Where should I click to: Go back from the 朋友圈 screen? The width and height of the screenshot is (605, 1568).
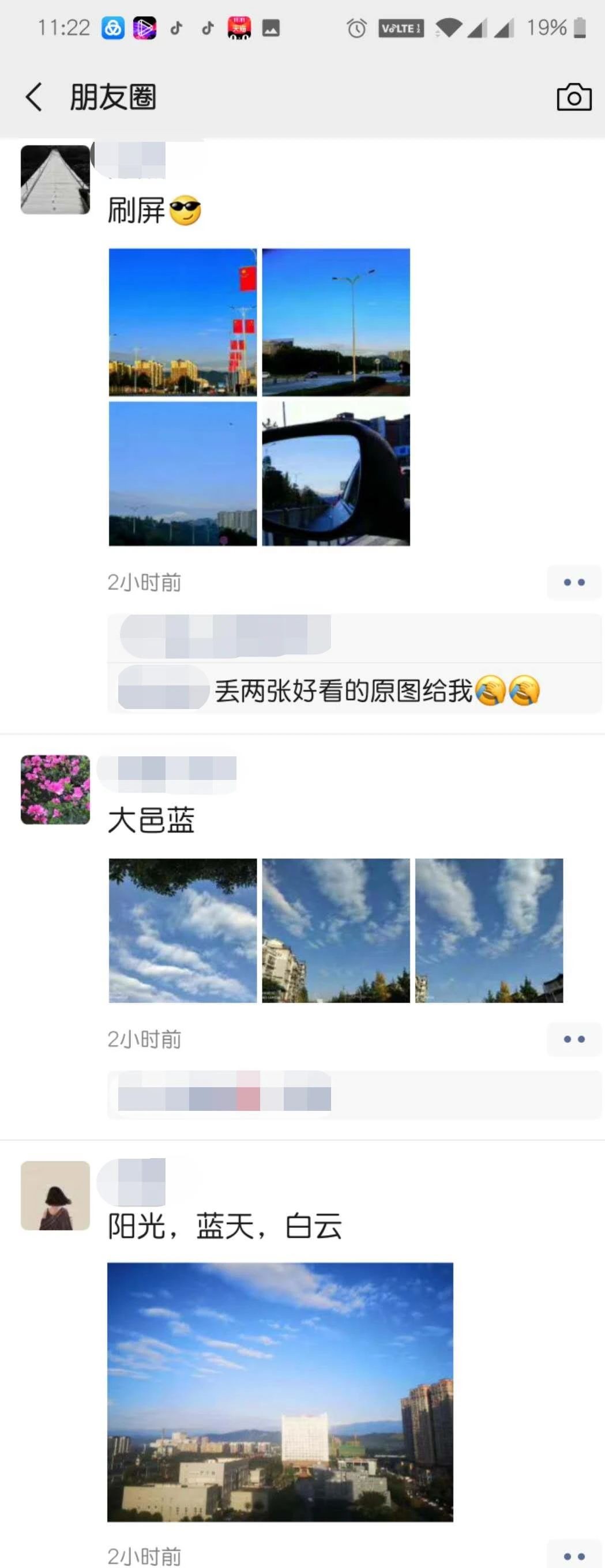pyautogui.click(x=34, y=97)
